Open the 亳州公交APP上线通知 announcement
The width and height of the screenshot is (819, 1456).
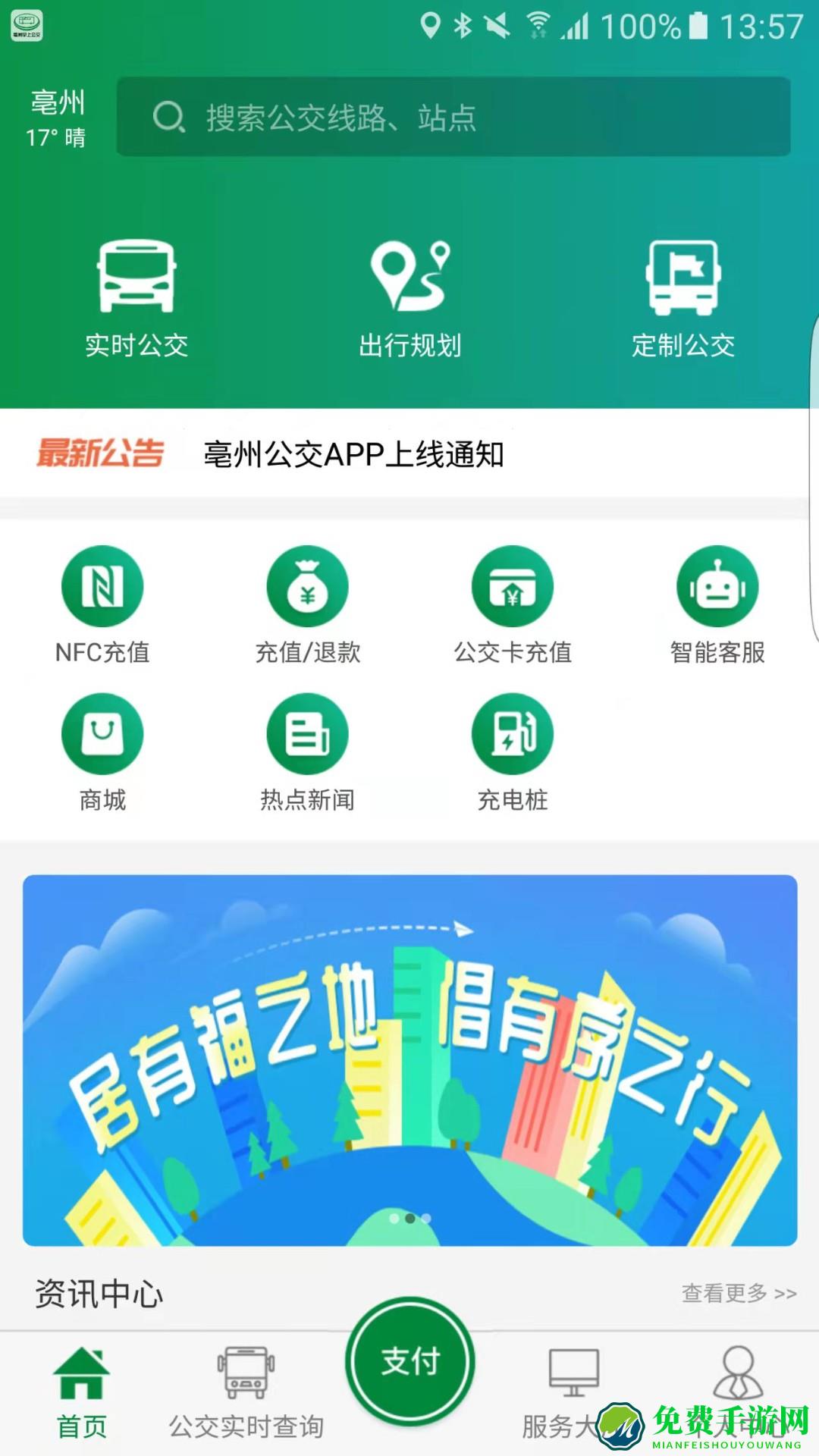click(x=353, y=455)
